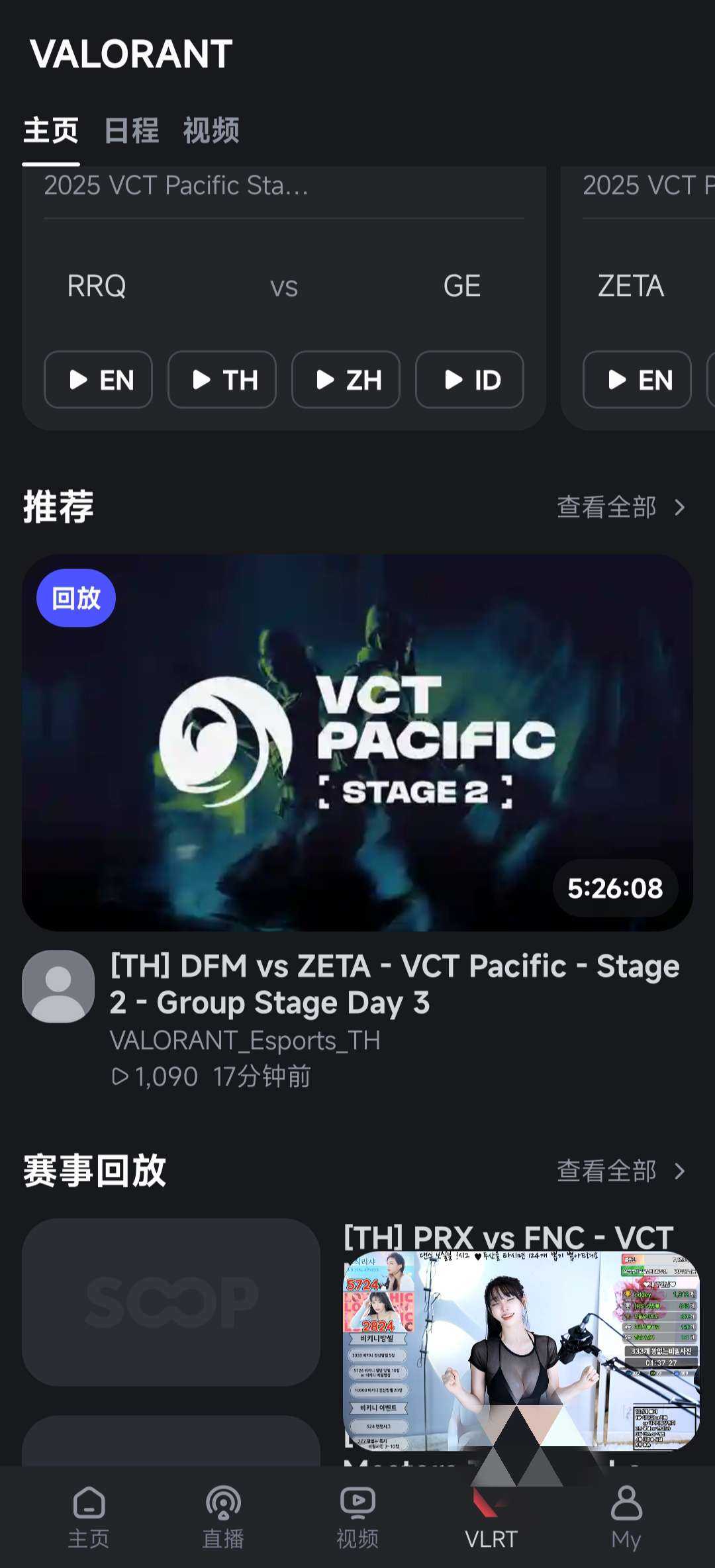715x1568 pixels.
Task: Open the ZH stream option
Action: 346,381
